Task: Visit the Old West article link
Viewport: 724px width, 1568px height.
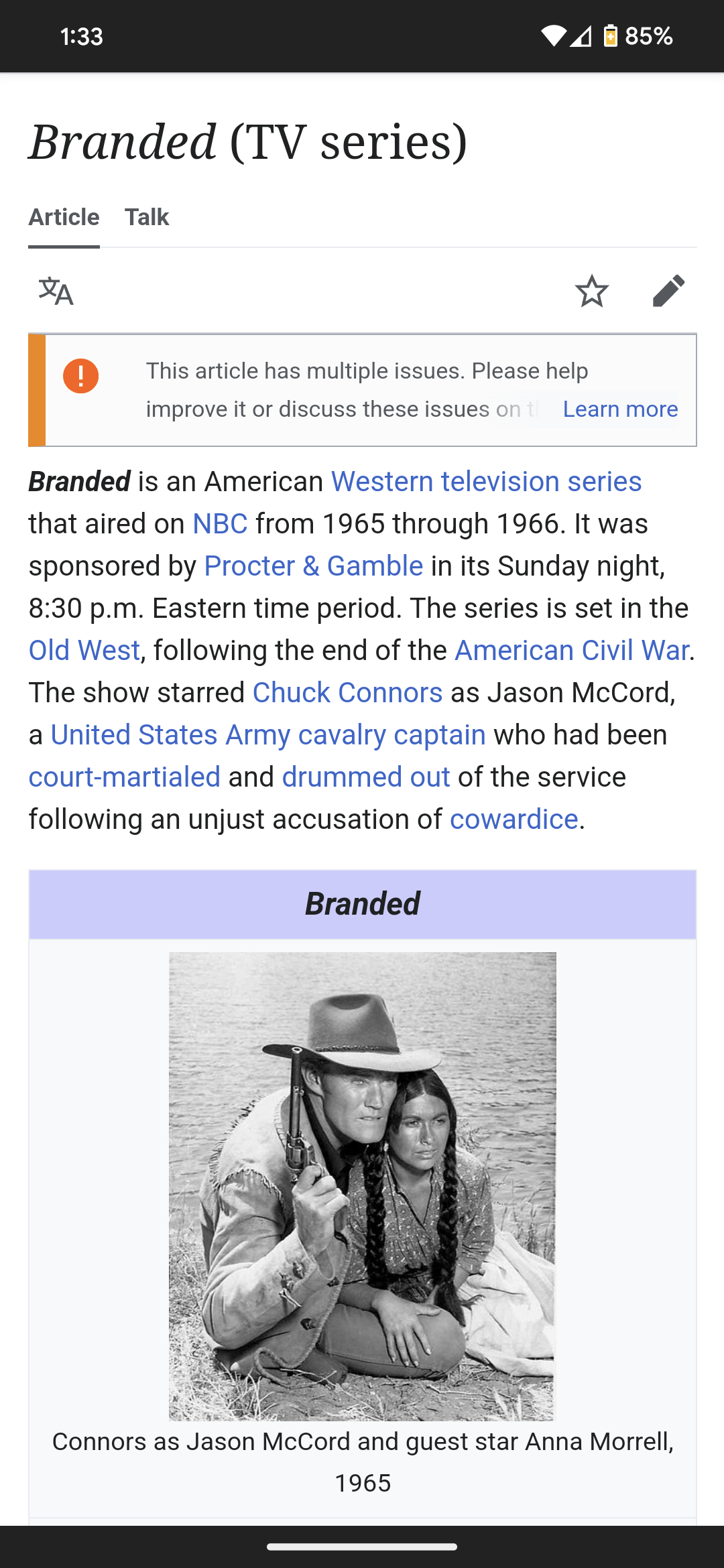Action: click(x=84, y=651)
